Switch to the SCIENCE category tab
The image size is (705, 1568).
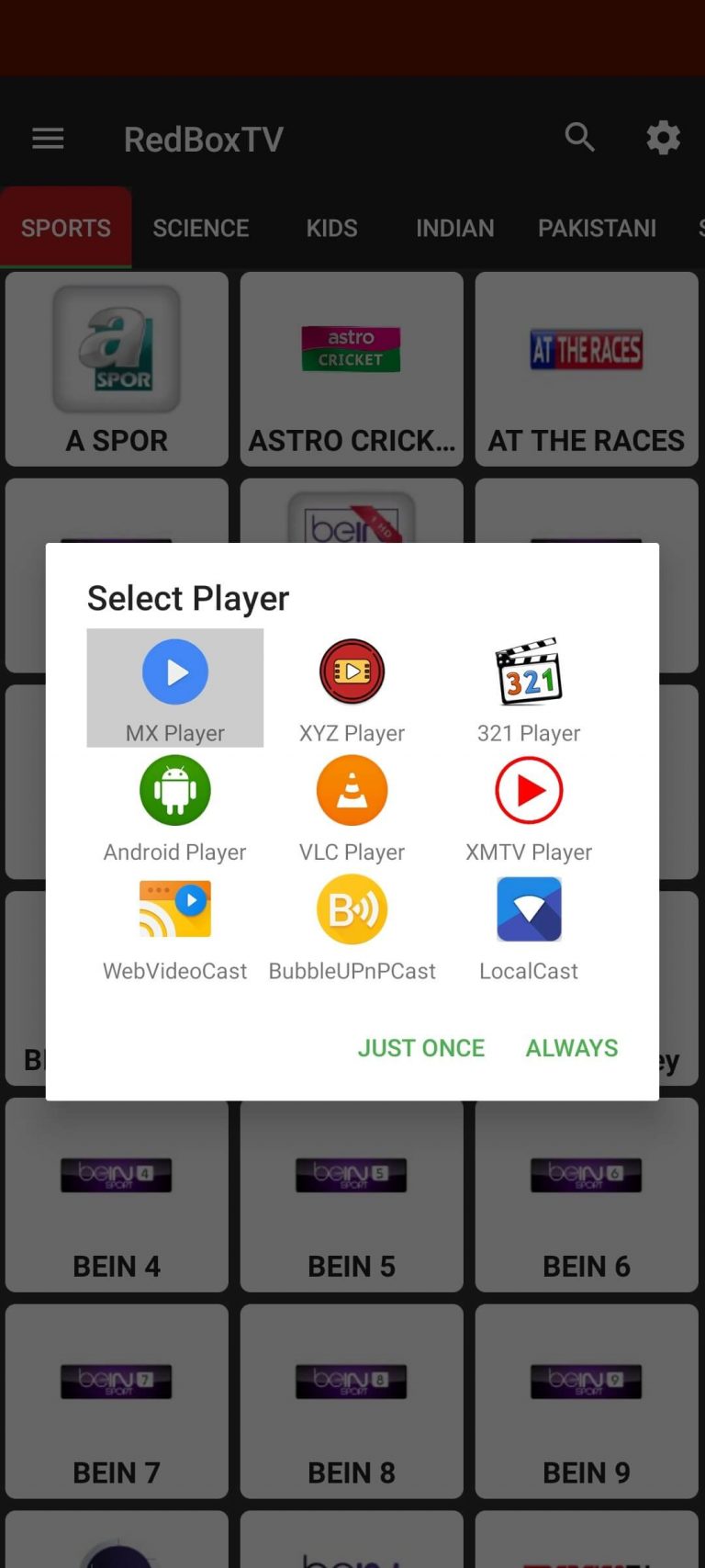200,227
